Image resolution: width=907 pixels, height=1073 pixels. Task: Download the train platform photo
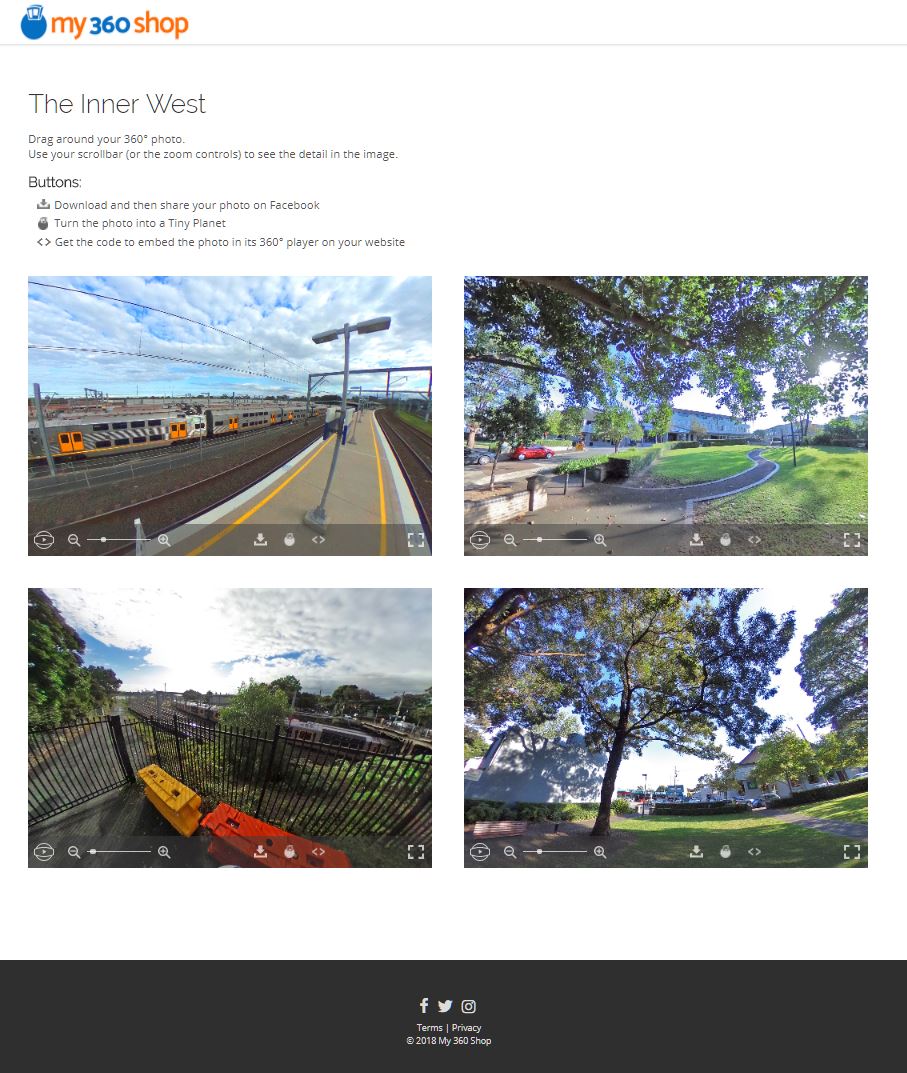coord(260,540)
